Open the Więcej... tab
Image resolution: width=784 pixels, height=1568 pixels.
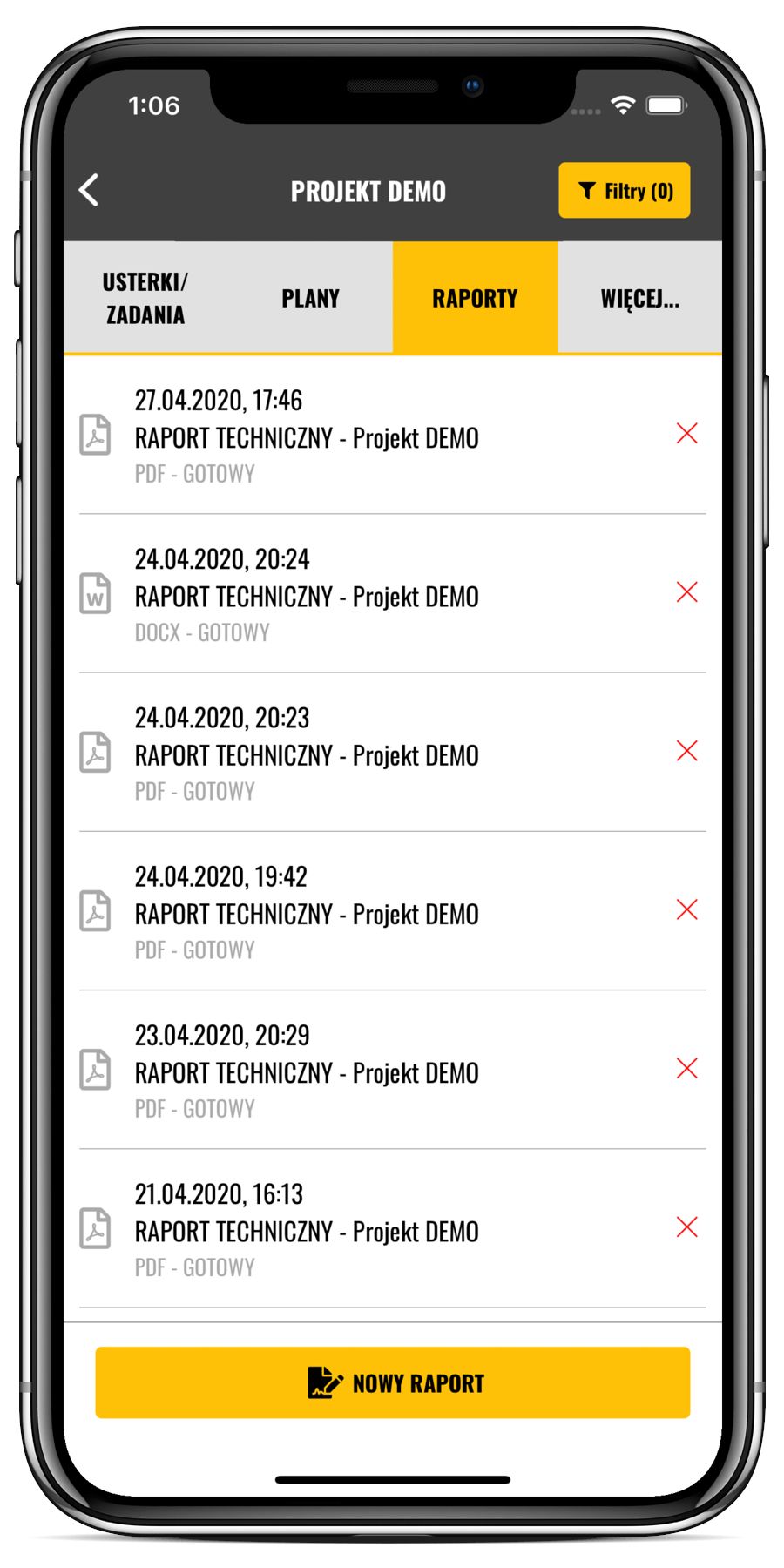[639, 298]
